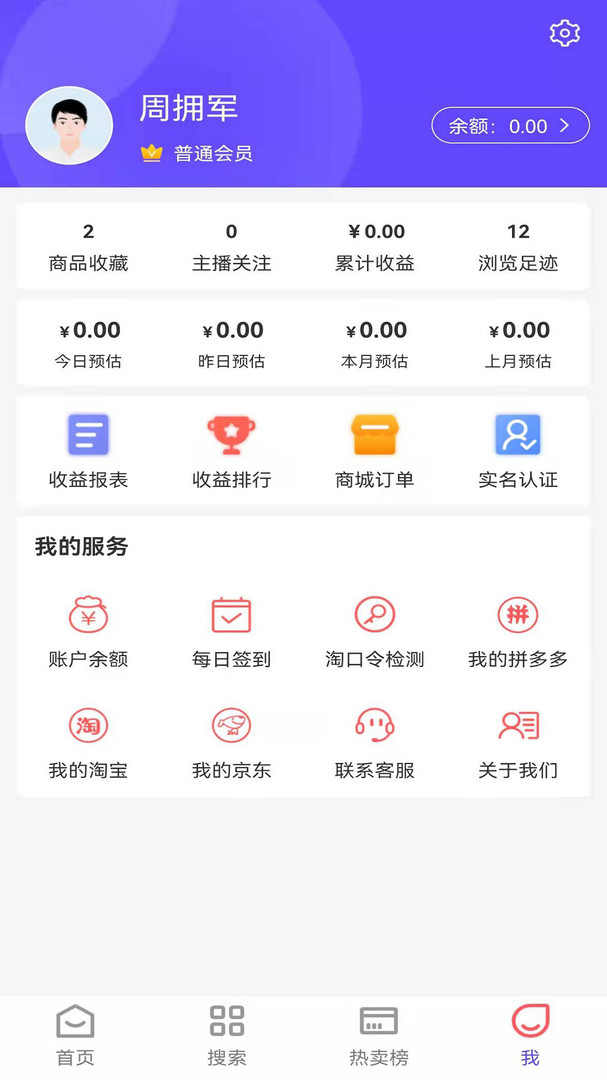Start 实名认证 real-name verification

(518, 451)
